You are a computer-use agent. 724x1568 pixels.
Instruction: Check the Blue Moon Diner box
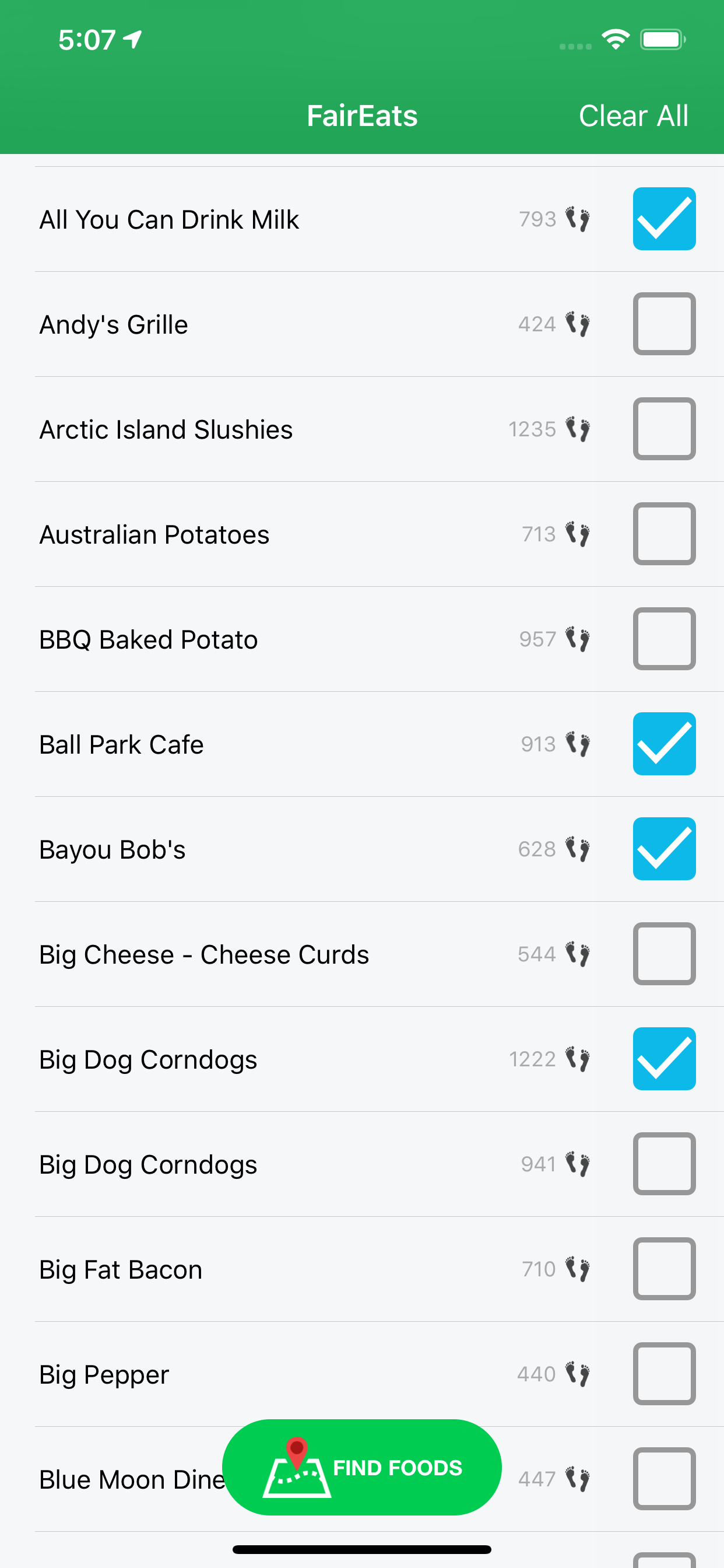click(x=664, y=1479)
